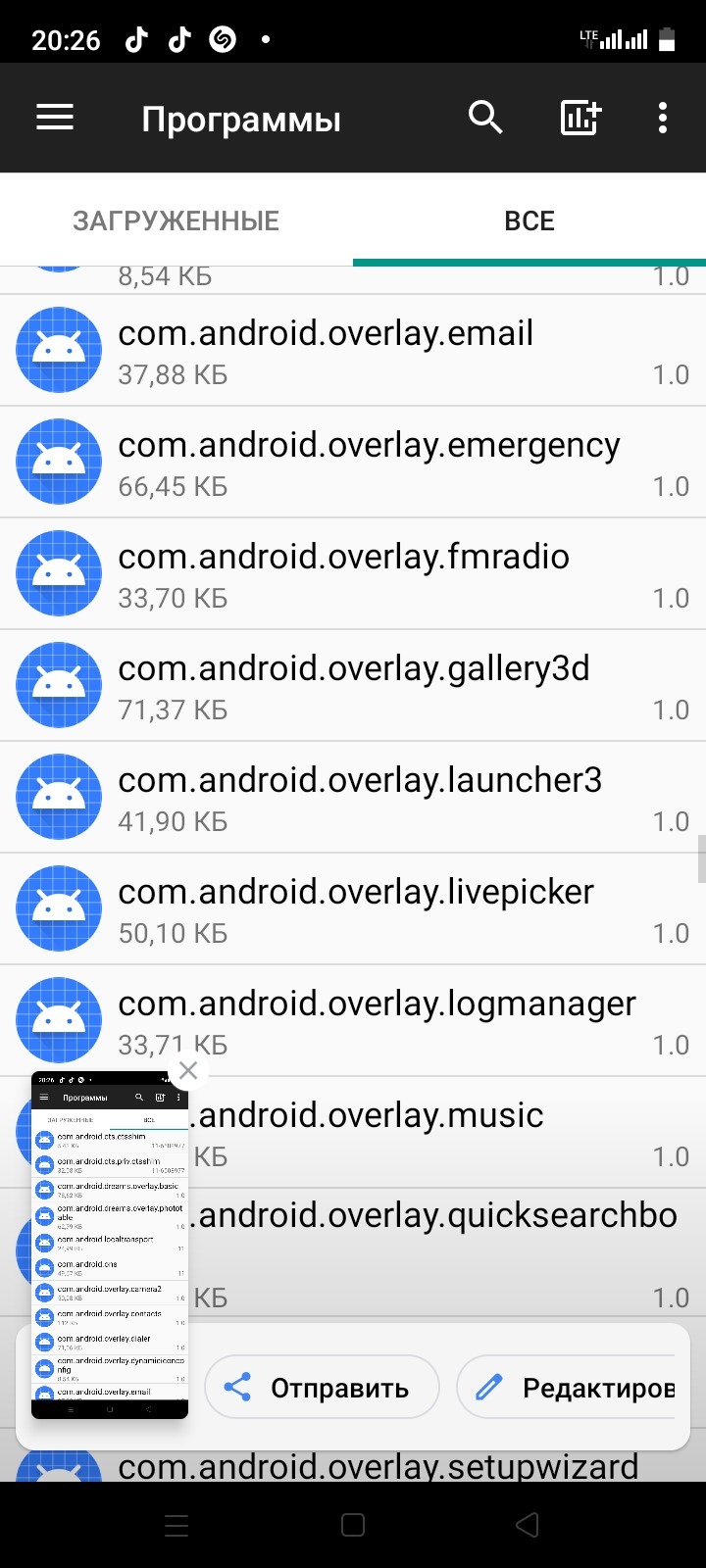Switch to the ЗАГРУЖЕННЫЕ tab

(176, 220)
